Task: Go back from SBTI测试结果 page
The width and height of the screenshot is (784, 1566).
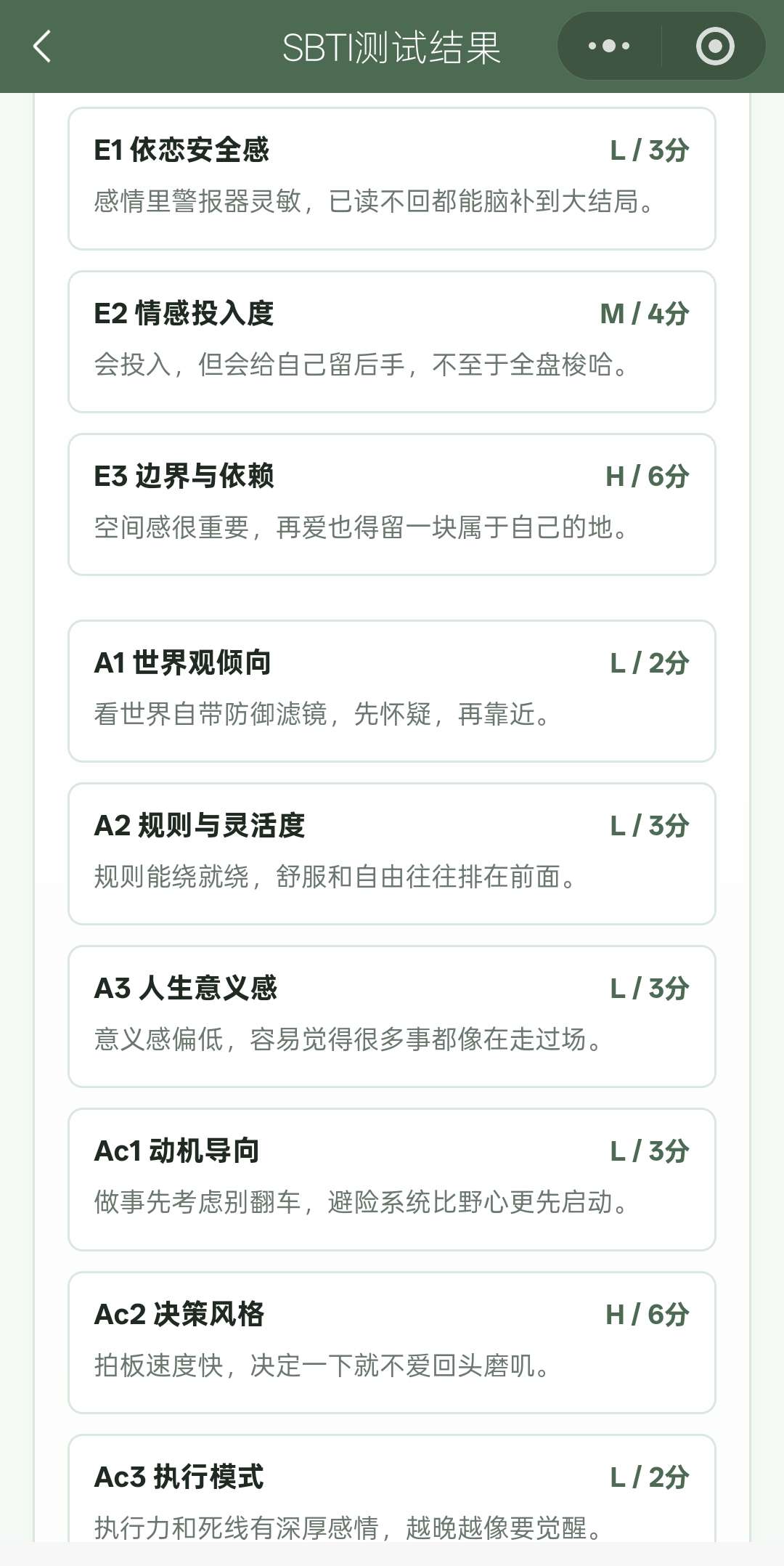Action: pyautogui.click(x=42, y=46)
